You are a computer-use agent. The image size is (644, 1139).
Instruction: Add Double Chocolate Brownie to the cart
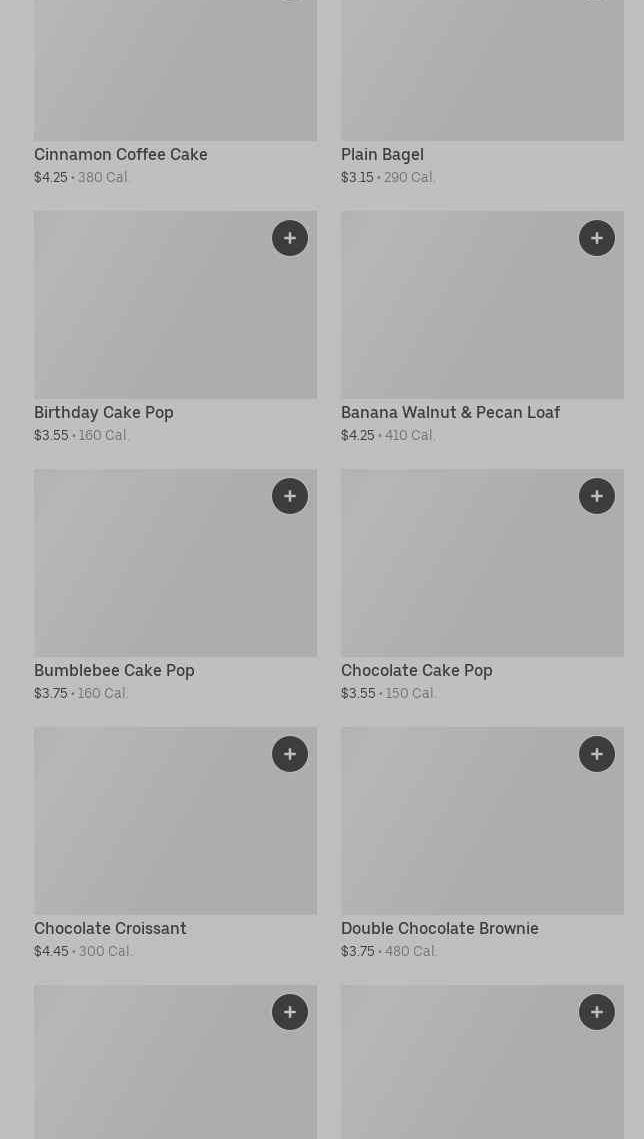click(x=597, y=754)
